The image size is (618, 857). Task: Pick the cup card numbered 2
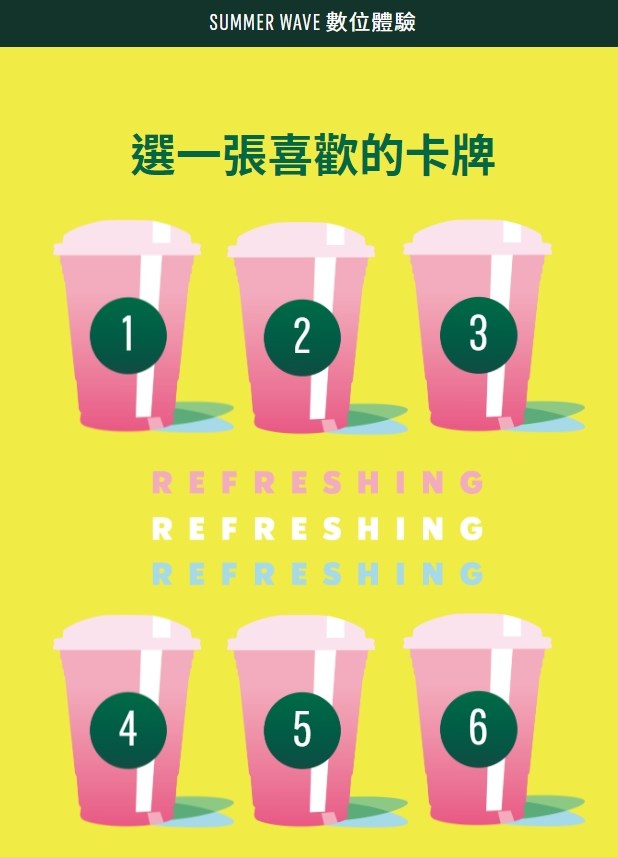click(302, 335)
